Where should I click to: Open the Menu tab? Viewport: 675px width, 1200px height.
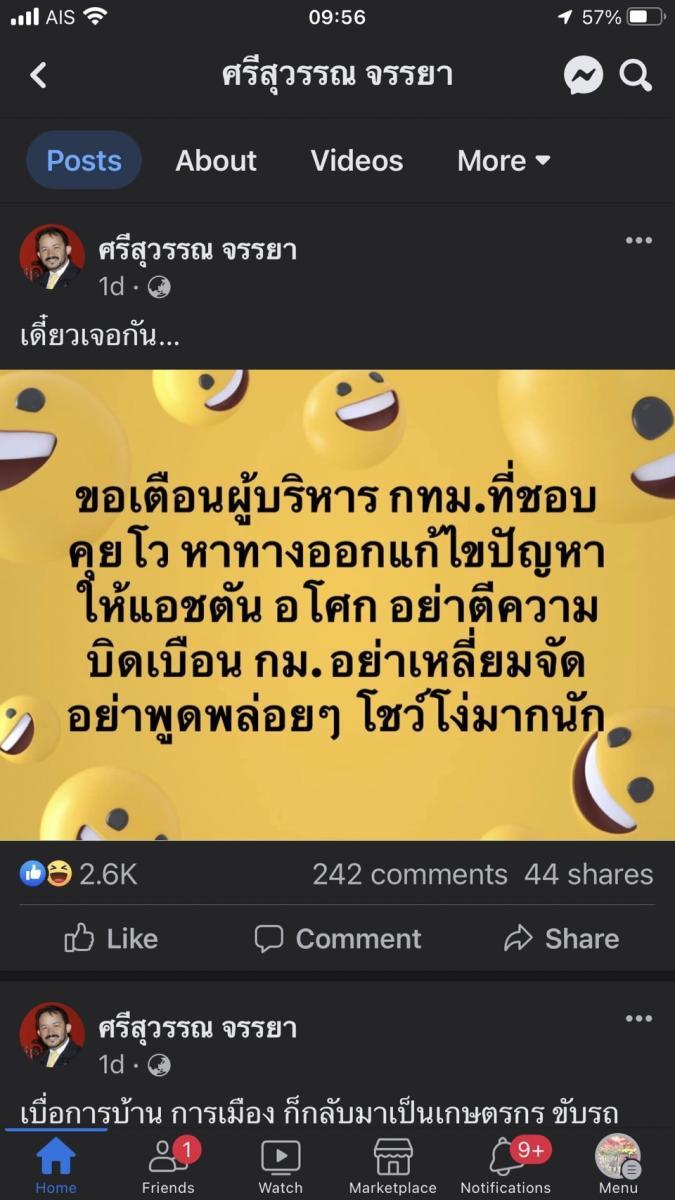(x=618, y=1166)
